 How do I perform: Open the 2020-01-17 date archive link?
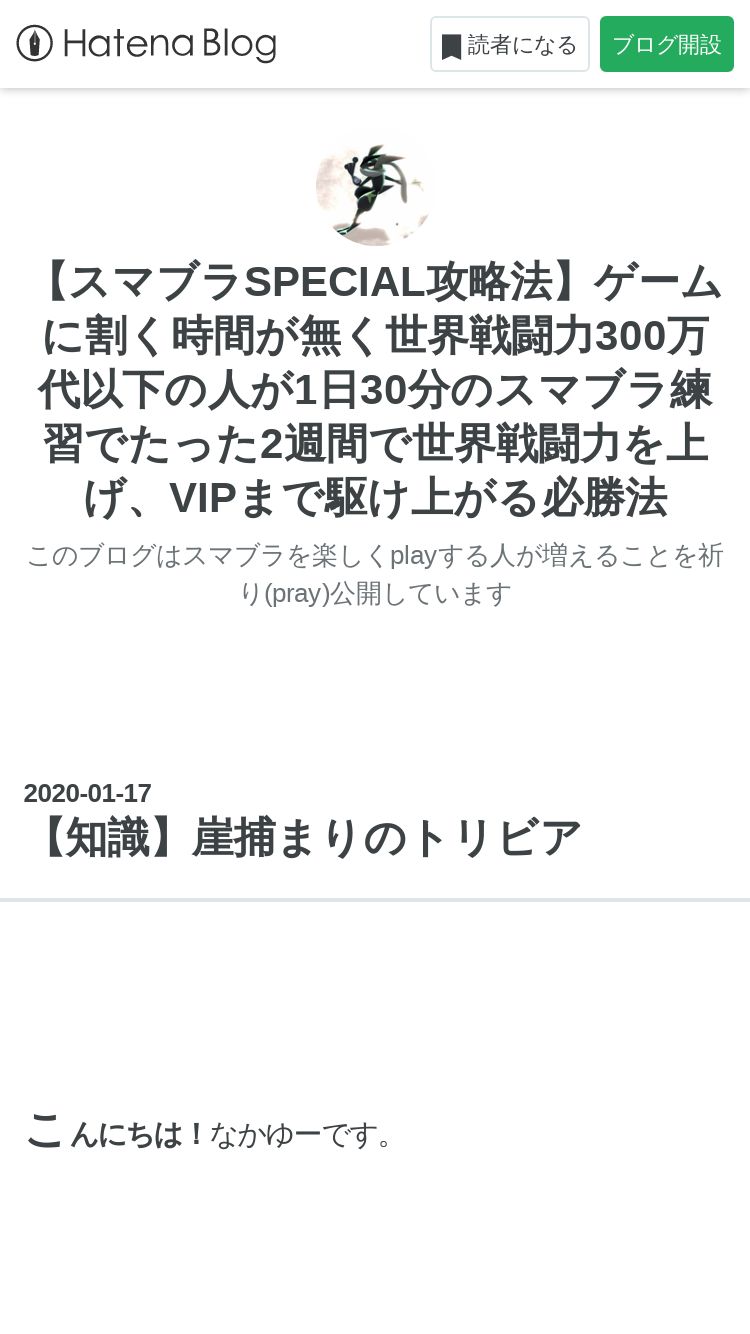[x=88, y=793]
